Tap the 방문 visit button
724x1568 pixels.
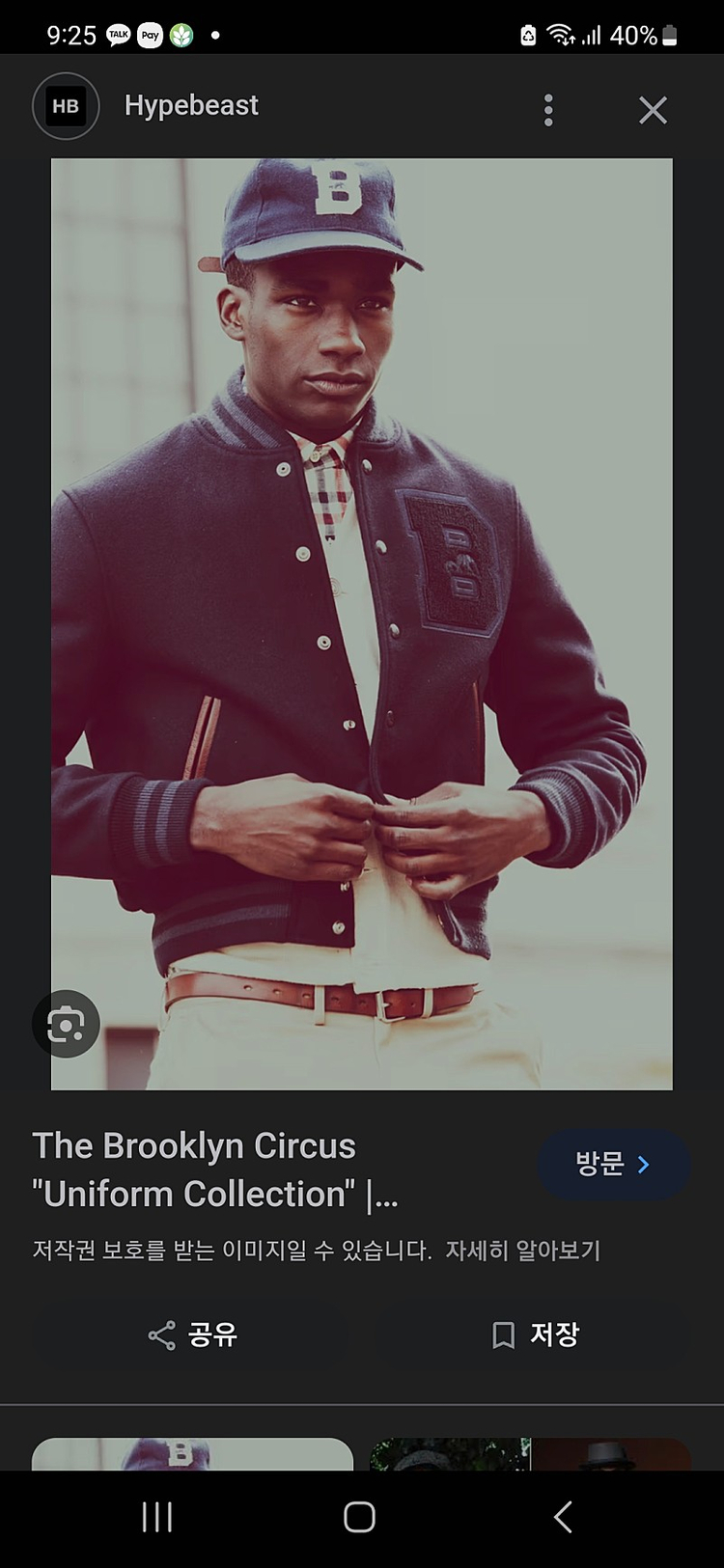click(x=613, y=1165)
